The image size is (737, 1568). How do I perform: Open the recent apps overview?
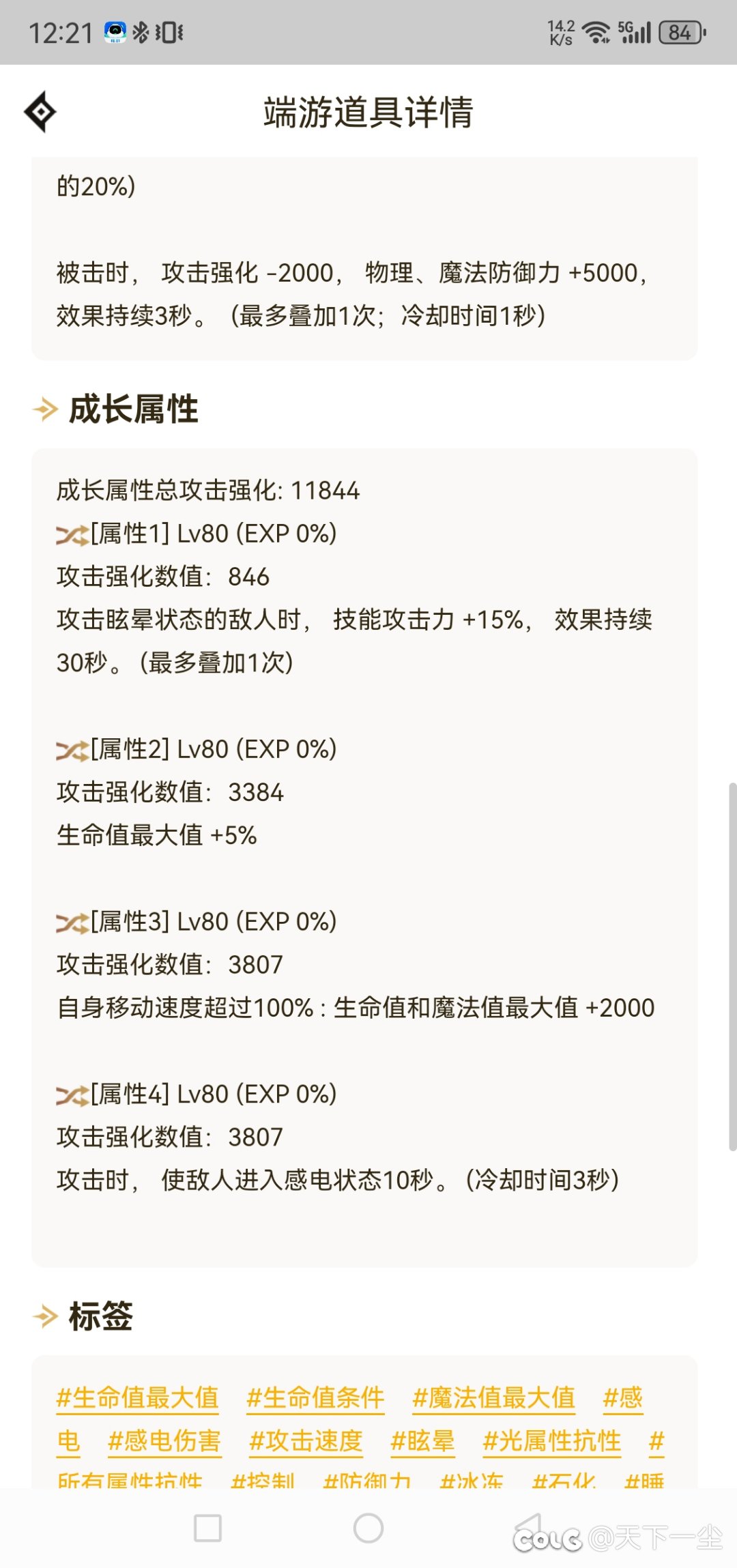pos(207,1528)
